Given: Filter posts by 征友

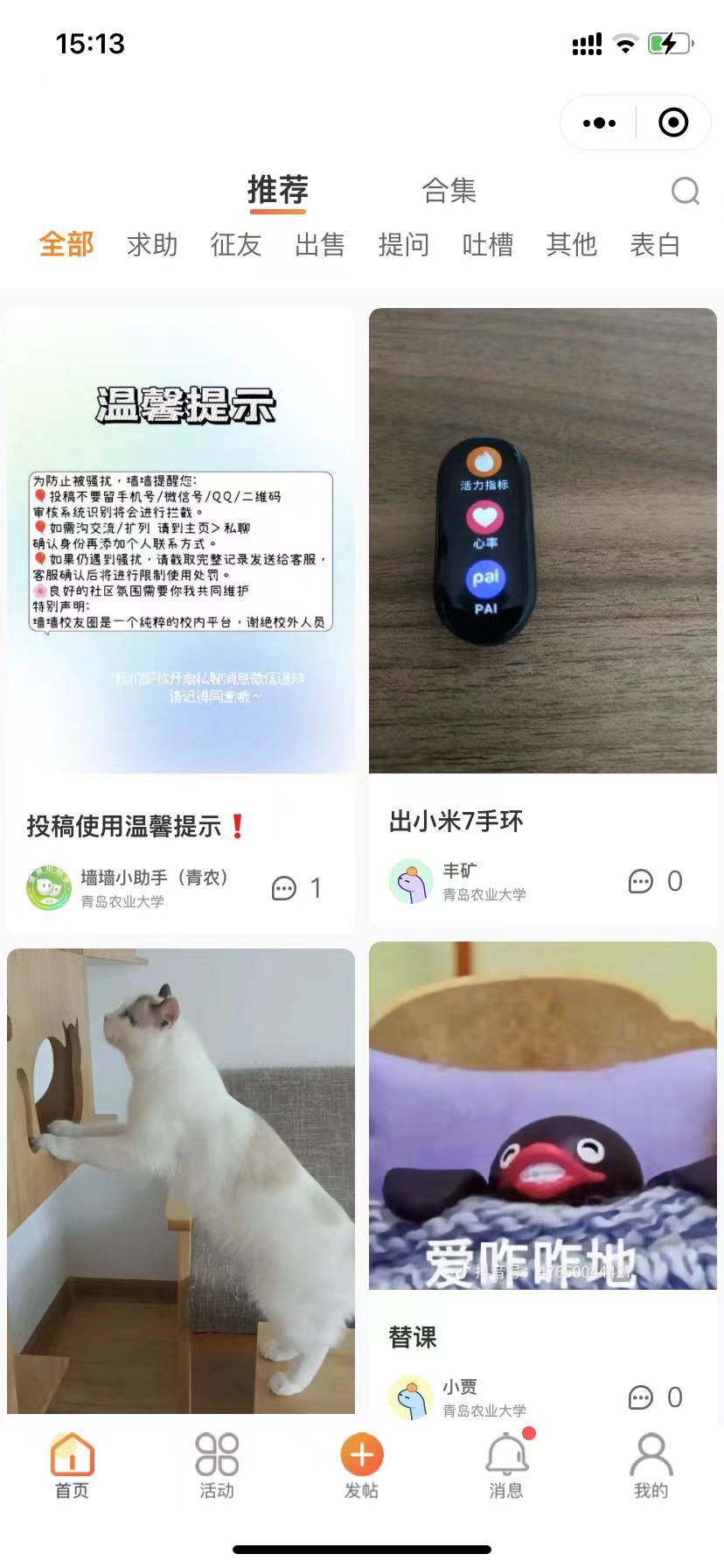Looking at the screenshot, I should pyautogui.click(x=236, y=245).
